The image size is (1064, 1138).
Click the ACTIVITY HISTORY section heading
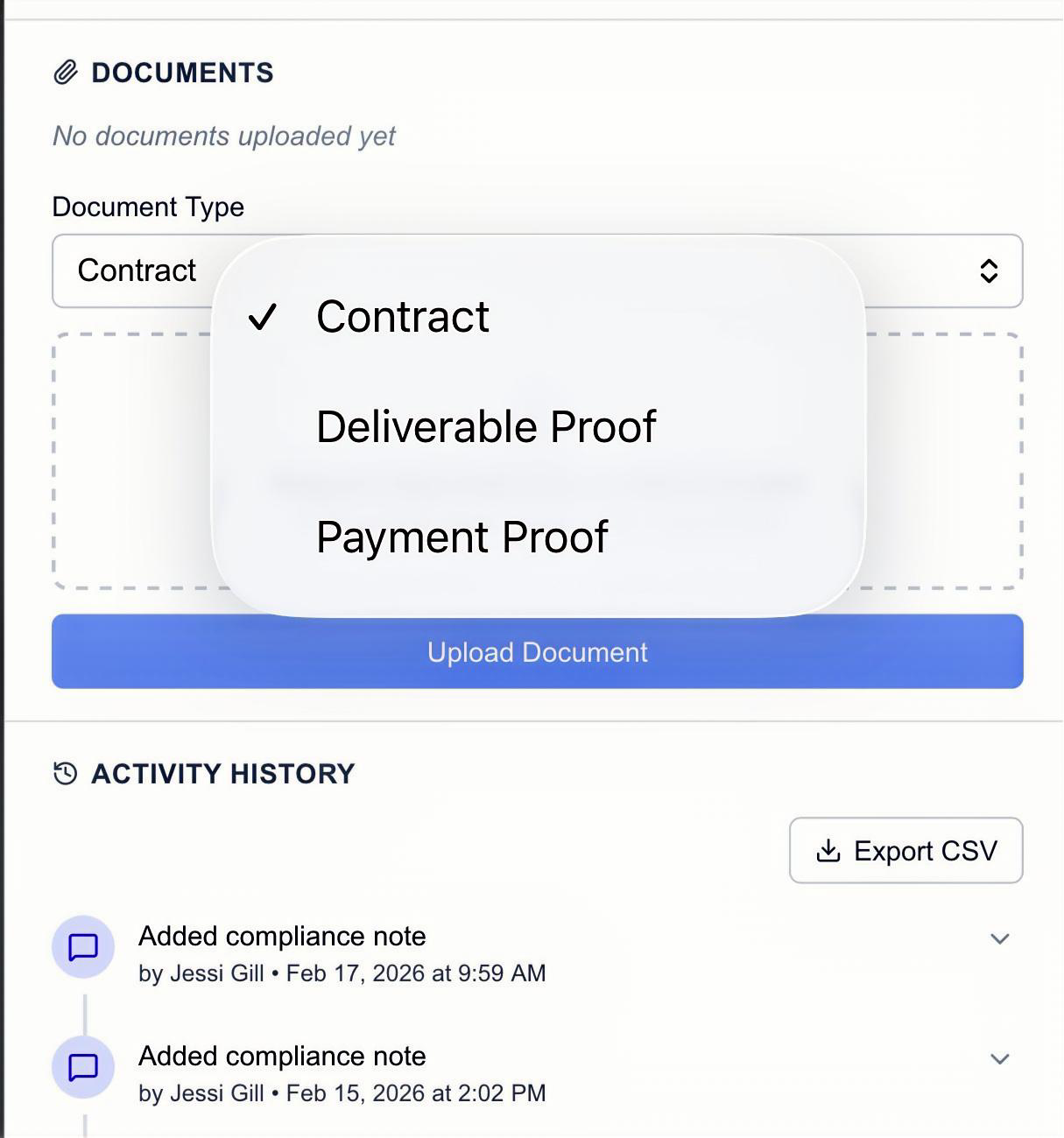(x=223, y=773)
